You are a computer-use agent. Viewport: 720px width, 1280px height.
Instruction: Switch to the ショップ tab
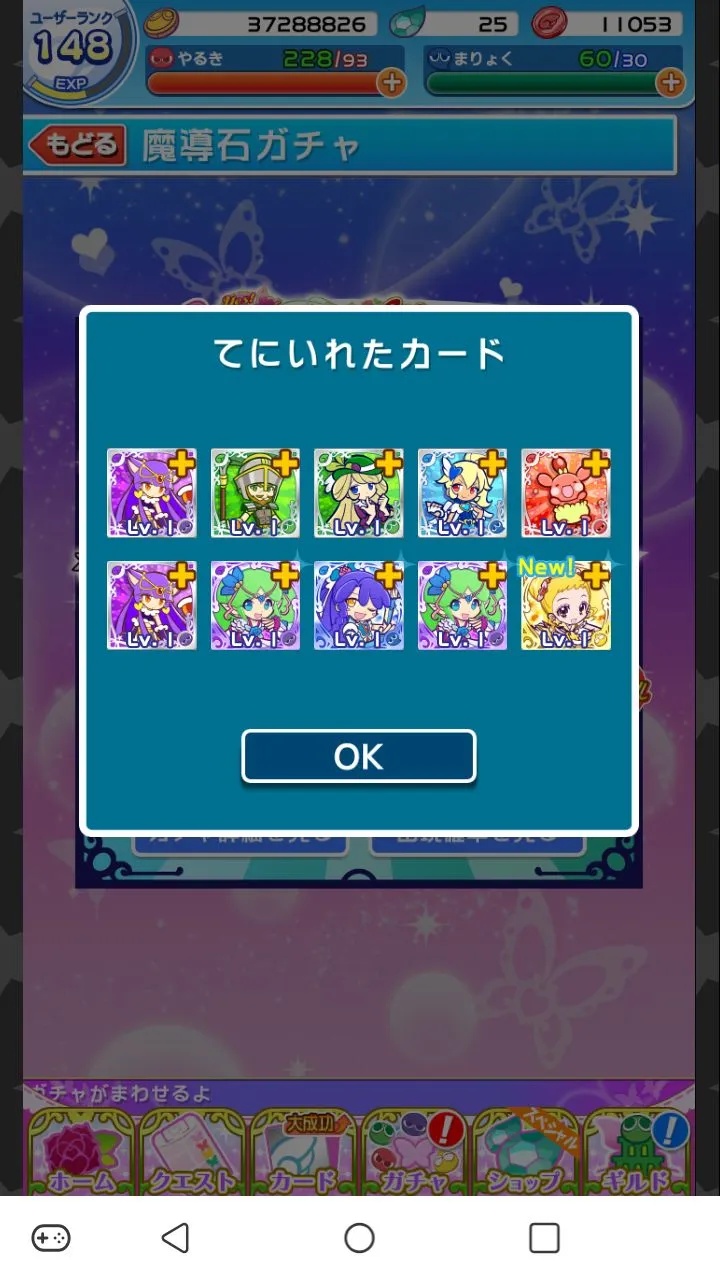point(525,1152)
